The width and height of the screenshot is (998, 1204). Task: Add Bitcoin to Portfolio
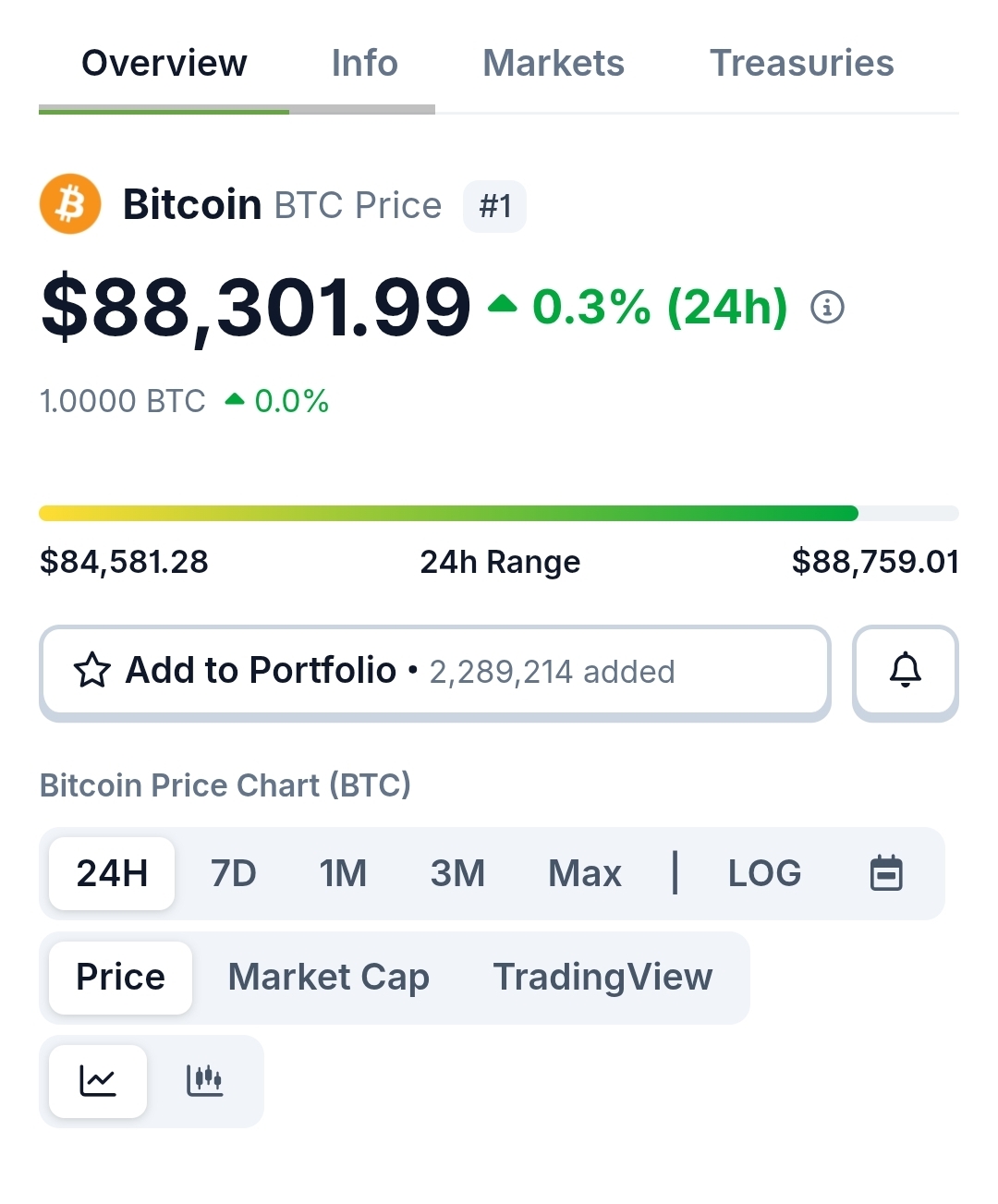click(x=434, y=671)
